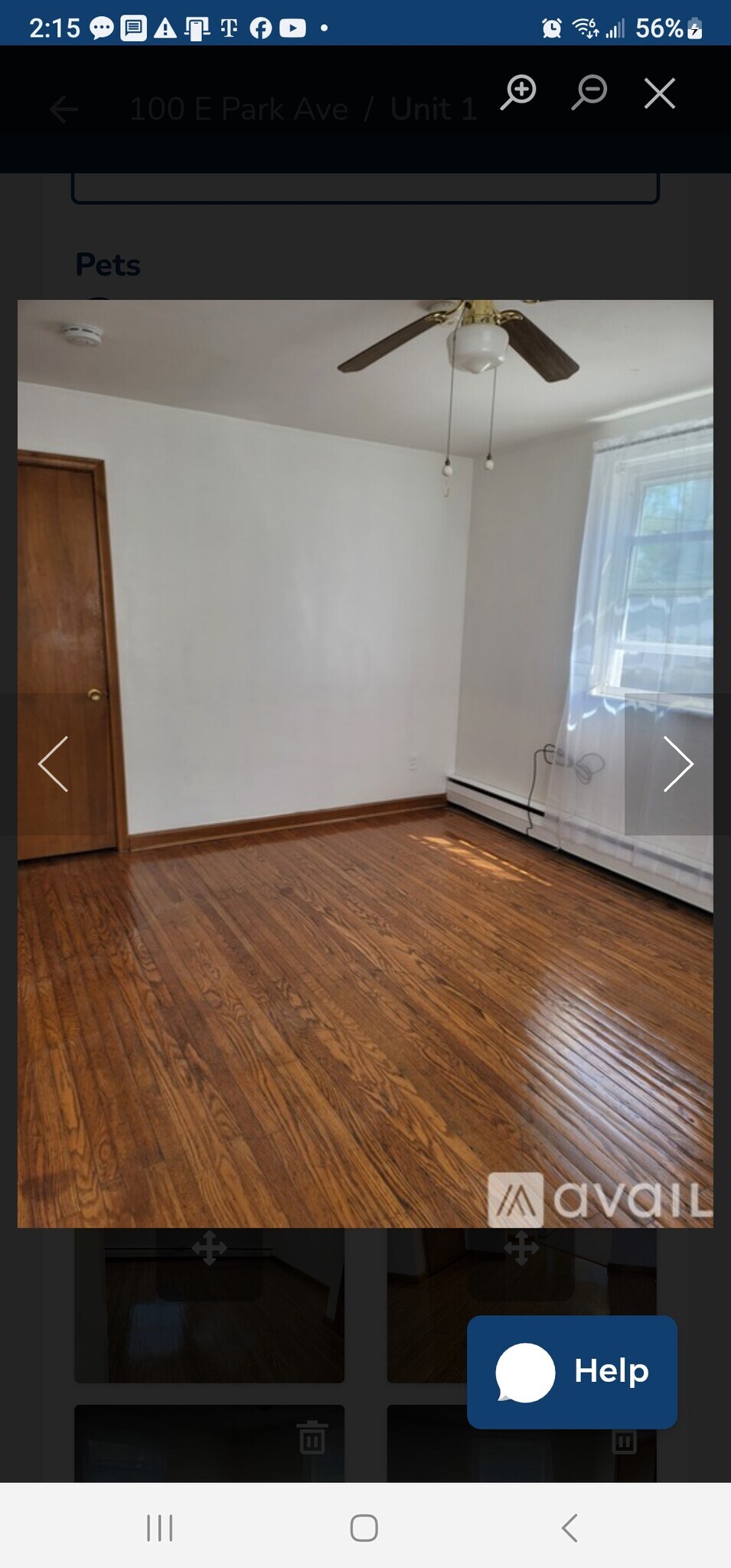Screen dimensions: 731x1568
Task: Go to the phone's home screen
Action: click(364, 1528)
